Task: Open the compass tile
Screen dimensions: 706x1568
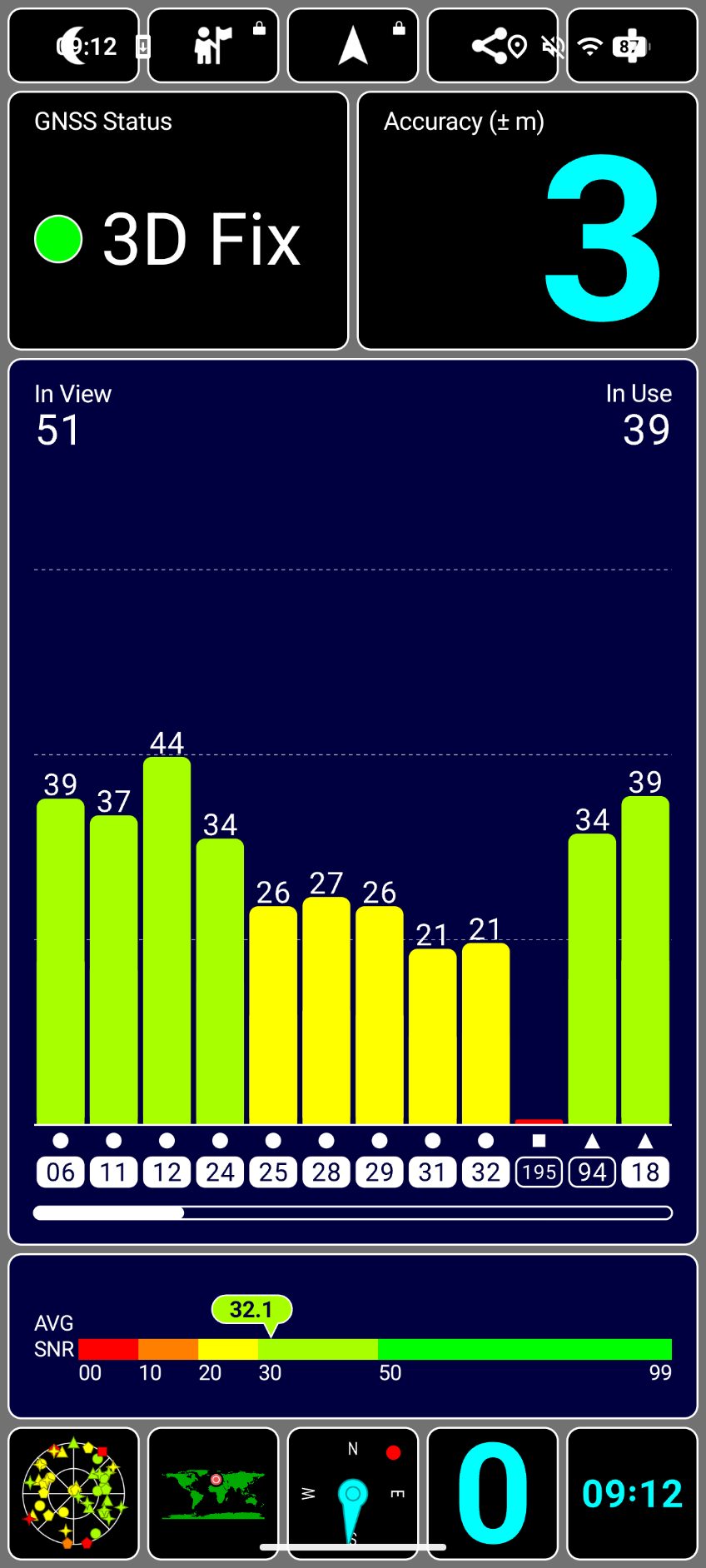Action: point(353,1493)
